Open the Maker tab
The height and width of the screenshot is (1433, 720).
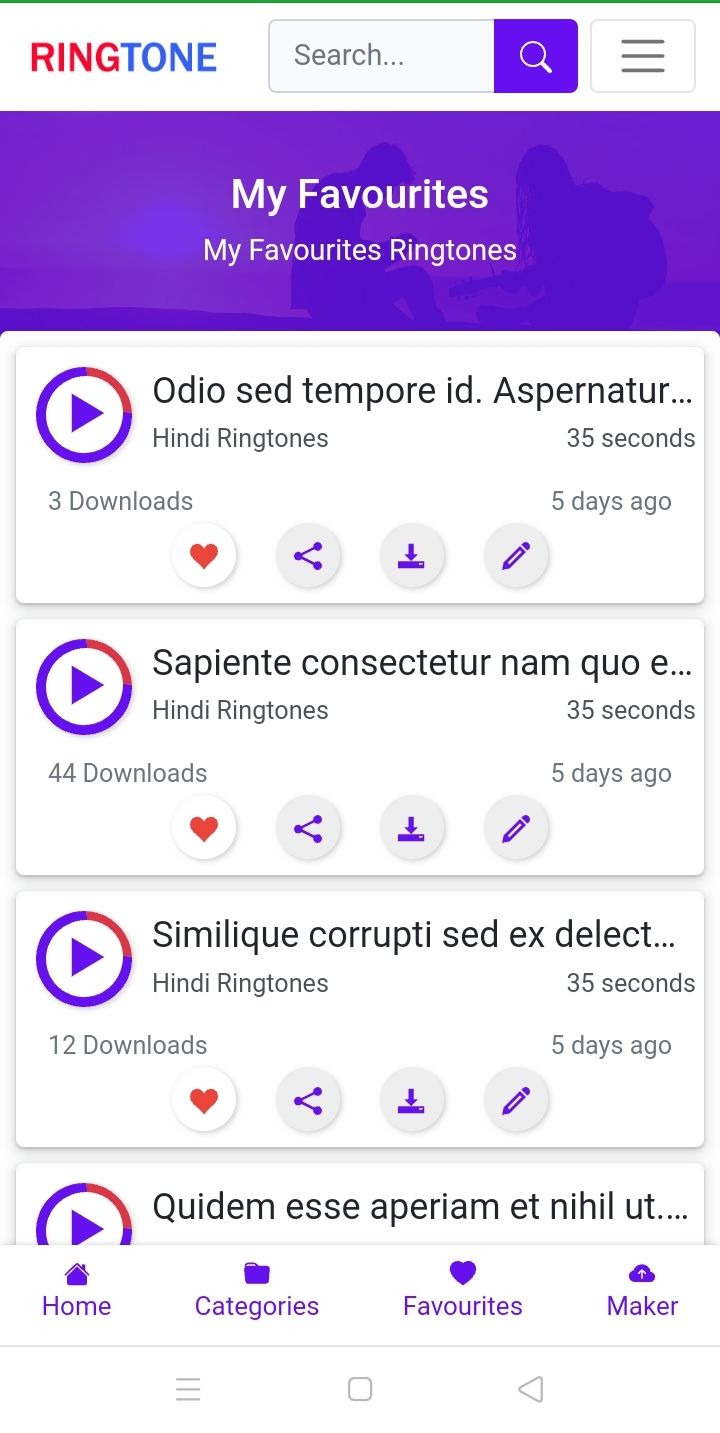point(642,1291)
